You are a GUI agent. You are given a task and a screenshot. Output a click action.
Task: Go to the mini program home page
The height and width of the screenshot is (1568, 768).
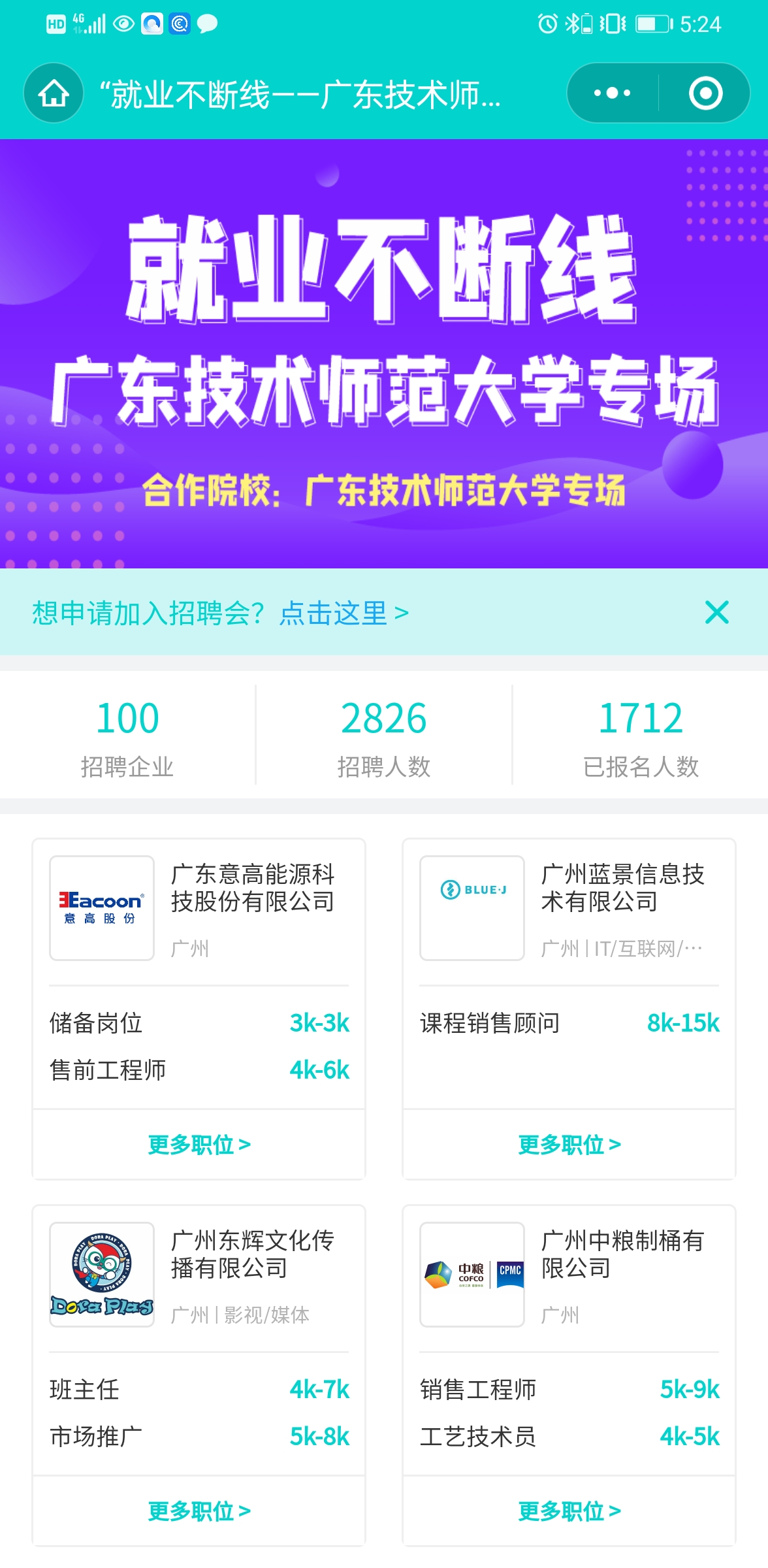point(54,93)
